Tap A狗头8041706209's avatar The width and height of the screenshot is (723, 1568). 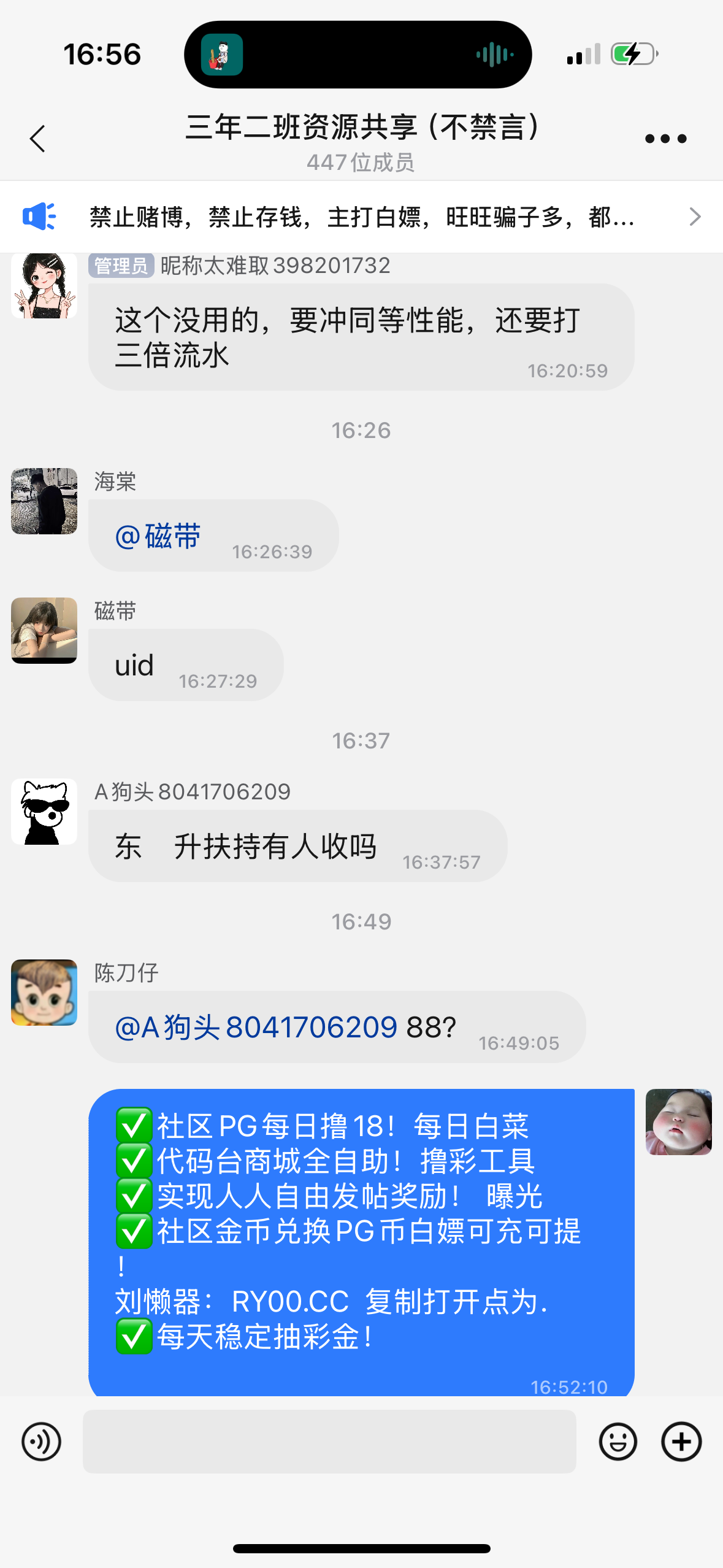[x=44, y=812]
